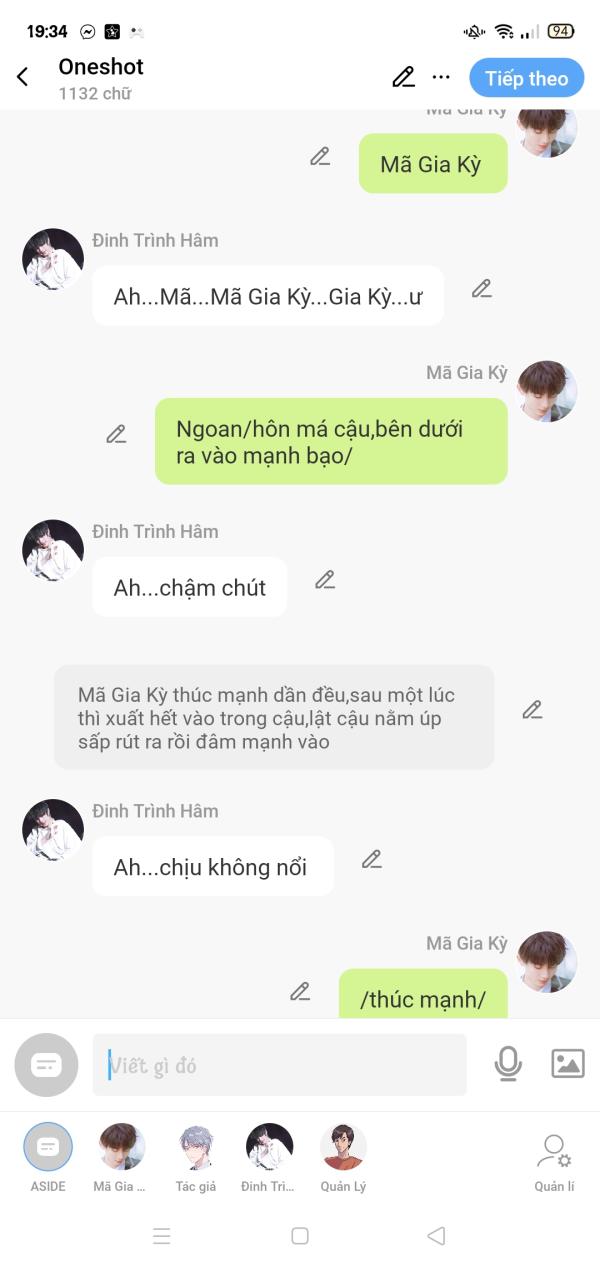Edit the message "Ah...chịu không nổi"
The width and height of the screenshot is (600, 1267).
tap(372, 859)
